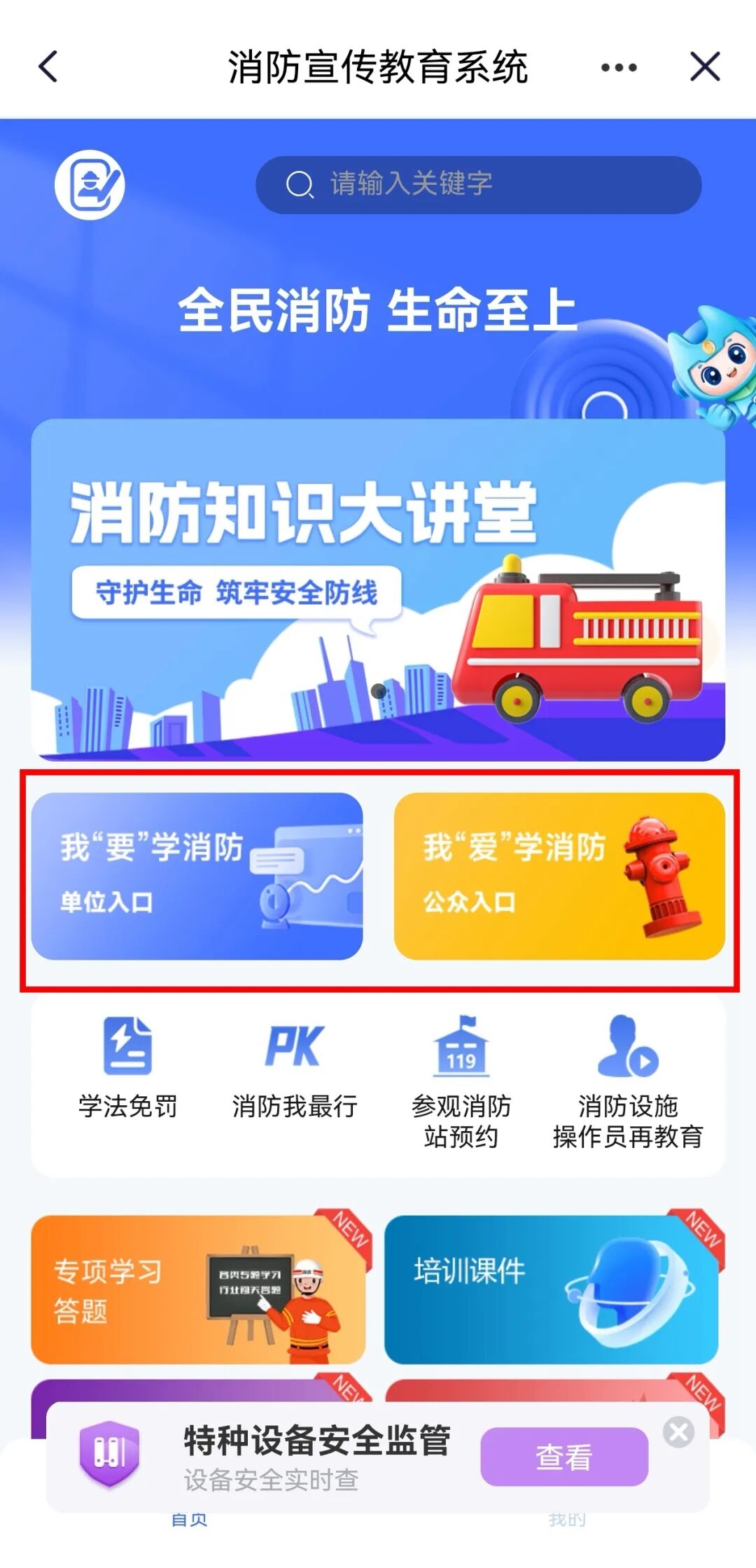The width and height of the screenshot is (756, 1568).
Task: Open the 培训课件 card
Action: click(x=551, y=1289)
